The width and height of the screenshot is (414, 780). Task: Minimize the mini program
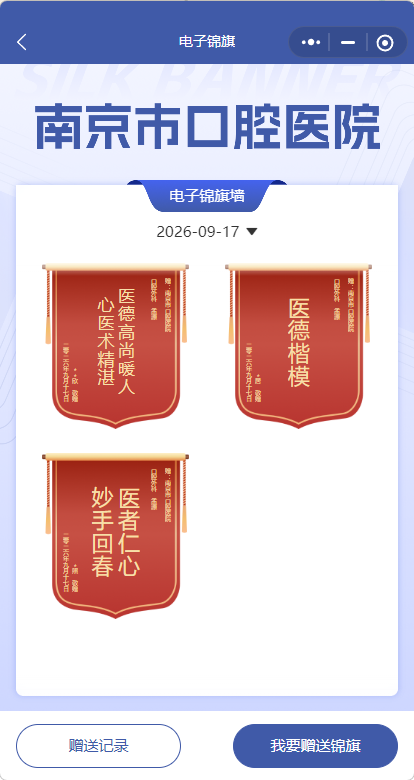[x=348, y=43]
